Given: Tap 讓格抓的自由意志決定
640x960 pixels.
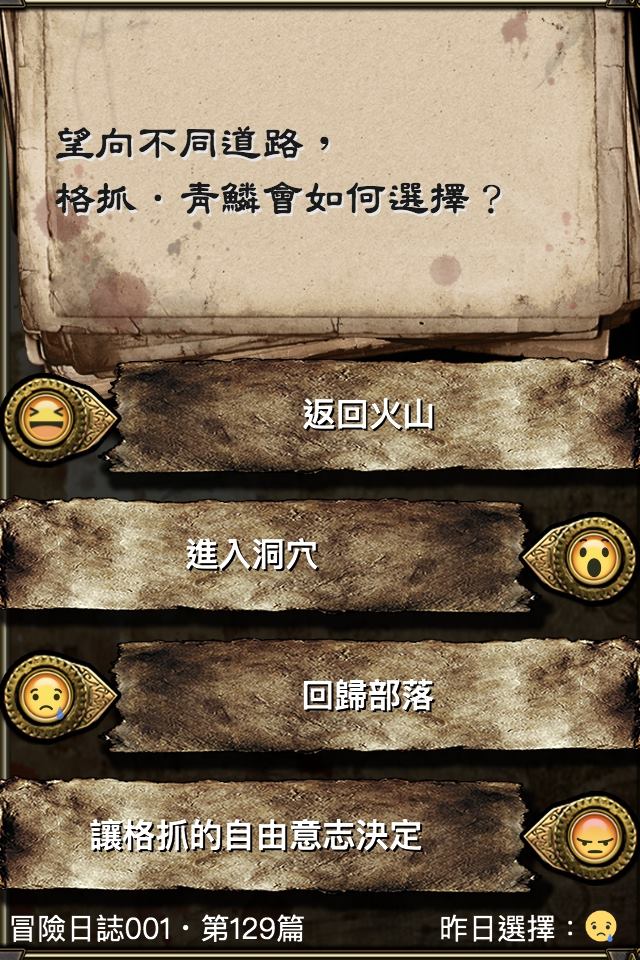Looking at the screenshot, I should click(x=257, y=836).
